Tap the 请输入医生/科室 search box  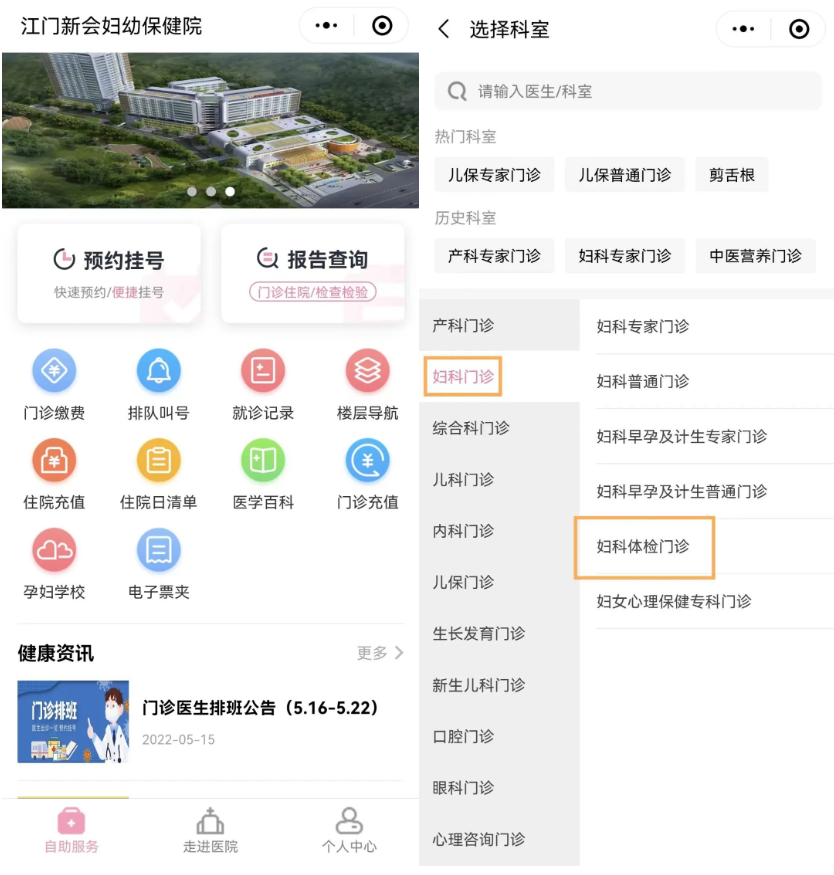(628, 92)
